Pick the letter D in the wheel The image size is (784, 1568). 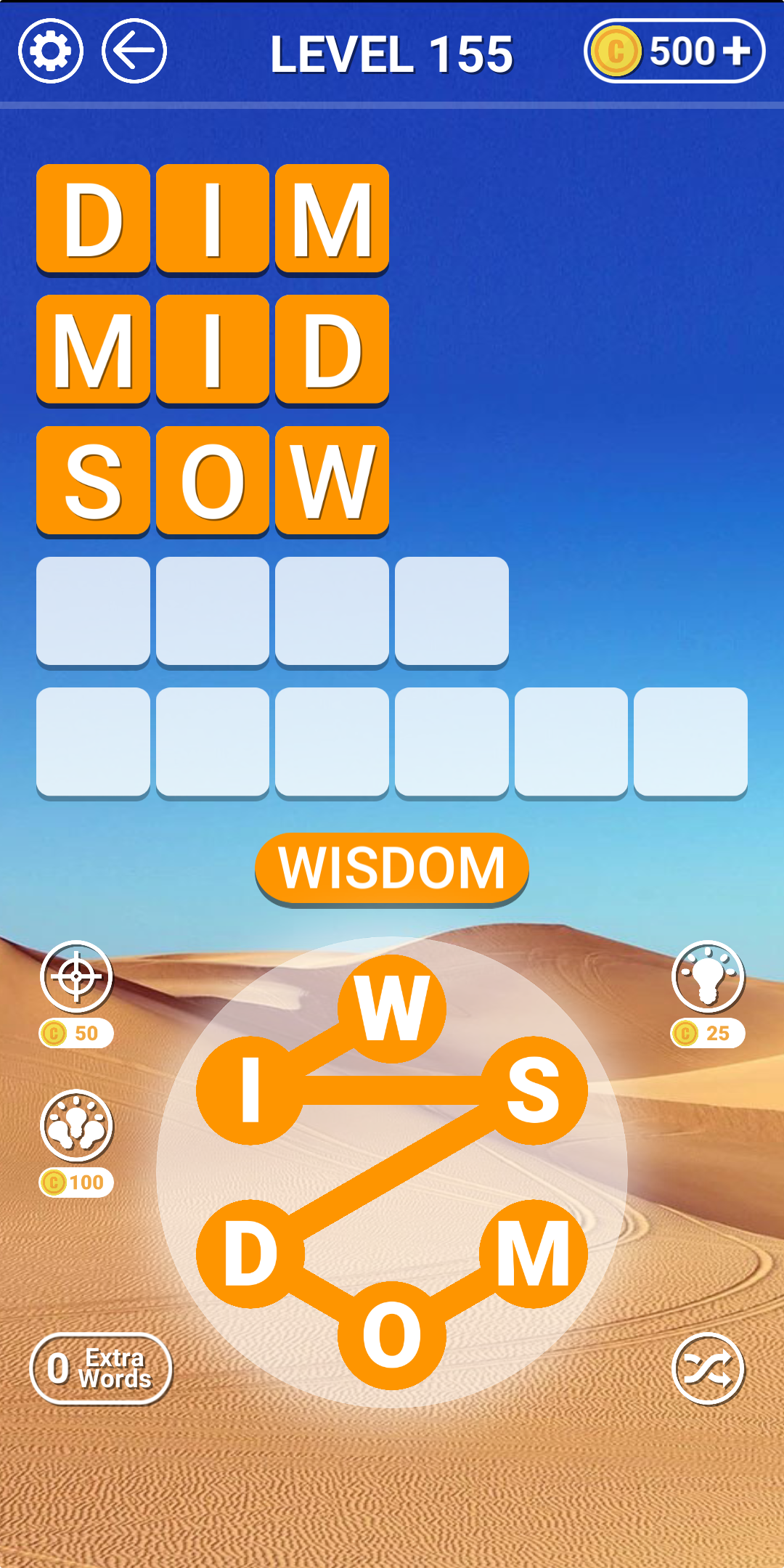(250, 1254)
